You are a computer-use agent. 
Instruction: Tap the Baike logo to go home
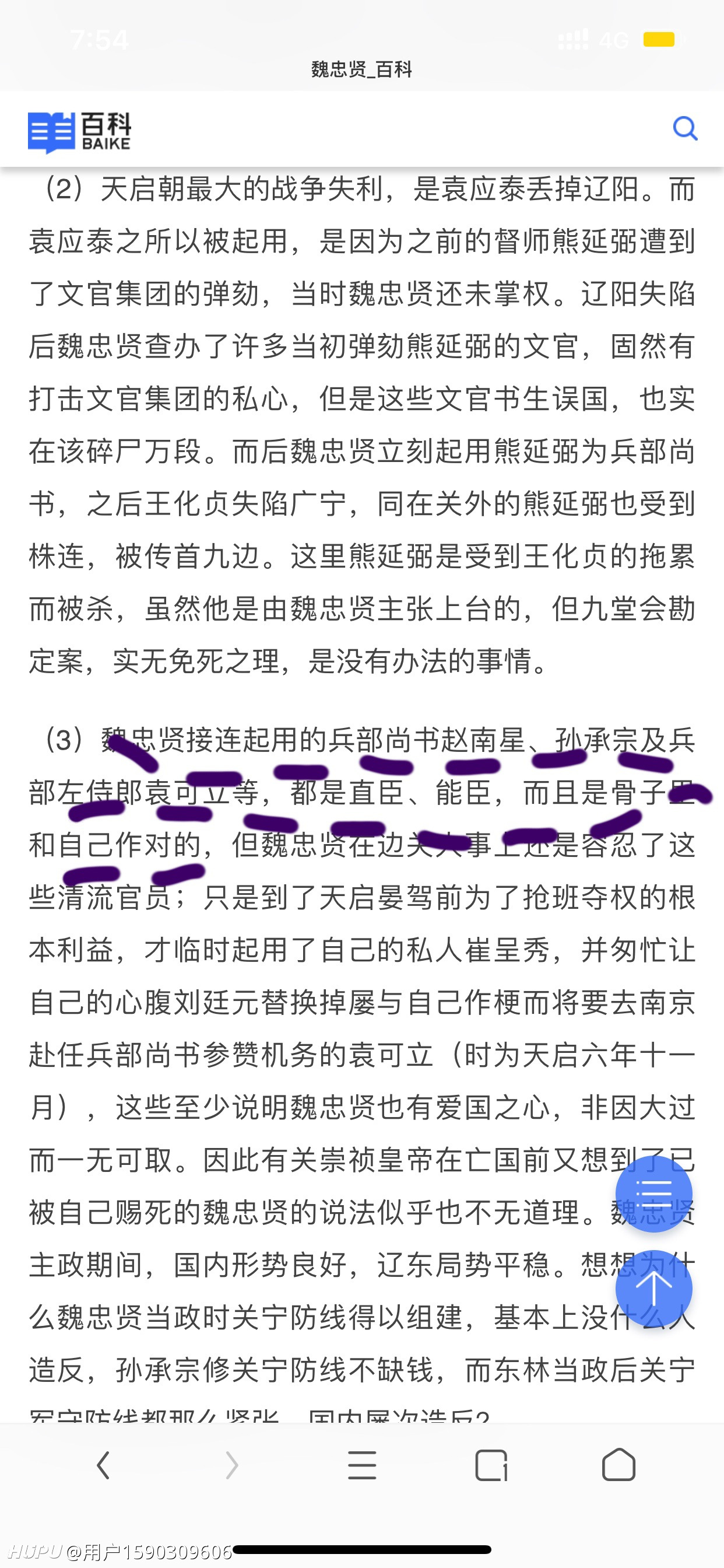[x=80, y=132]
